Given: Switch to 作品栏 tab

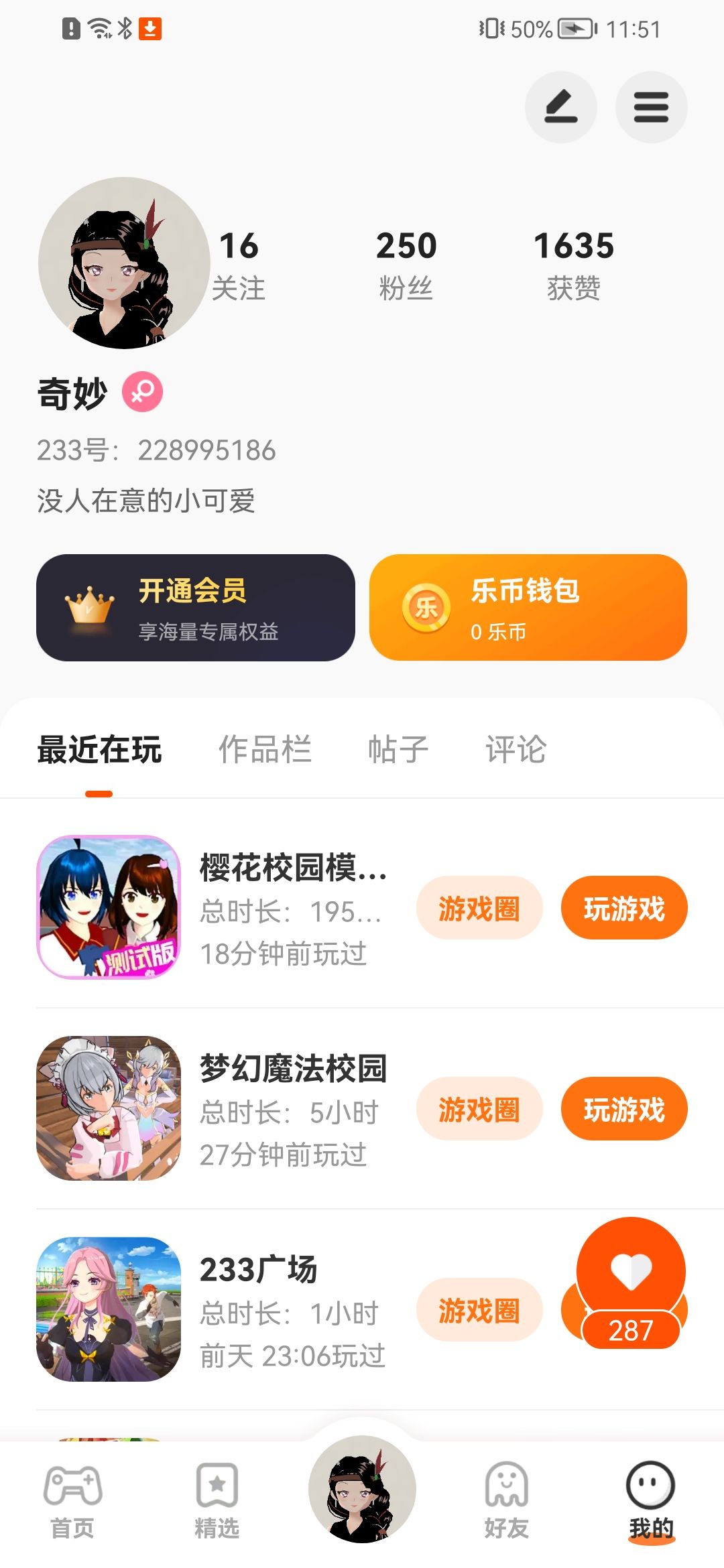Looking at the screenshot, I should click(x=265, y=749).
